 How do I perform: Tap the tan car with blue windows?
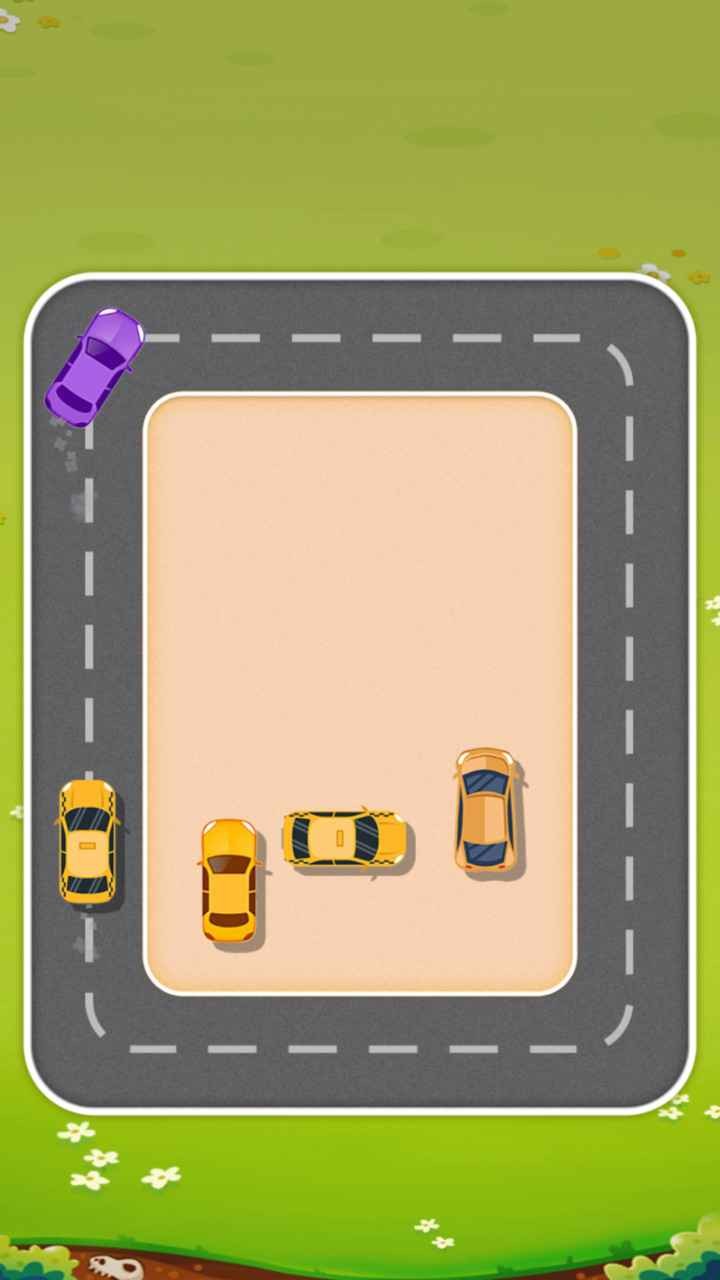486,809
